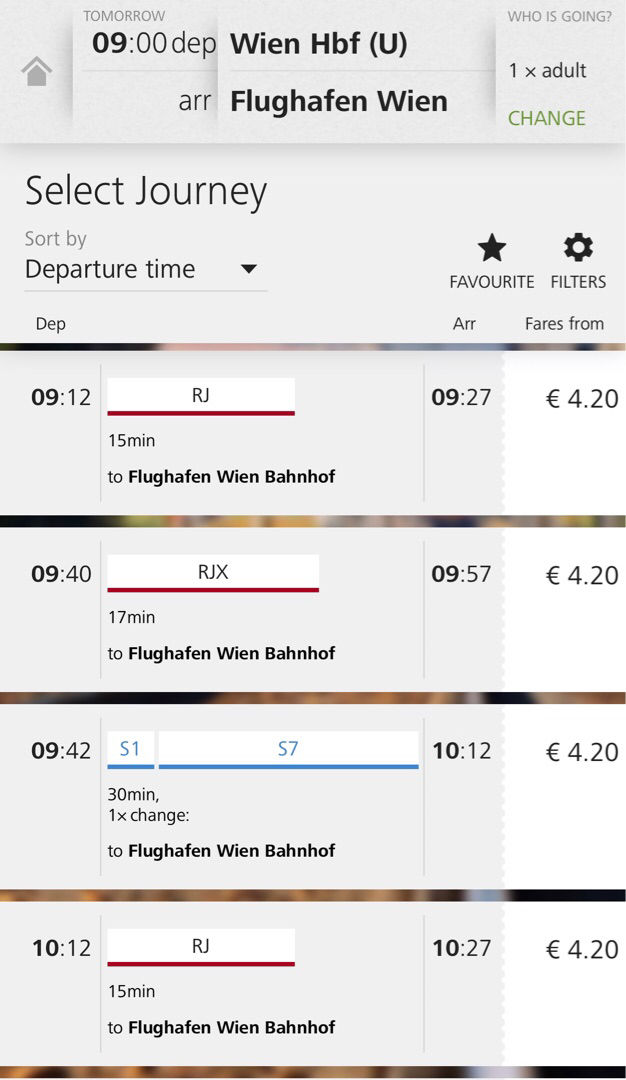Image resolution: width=626 pixels, height=1080 pixels.
Task: Go to the home screen icon
Action: click(x=36, y=71)
